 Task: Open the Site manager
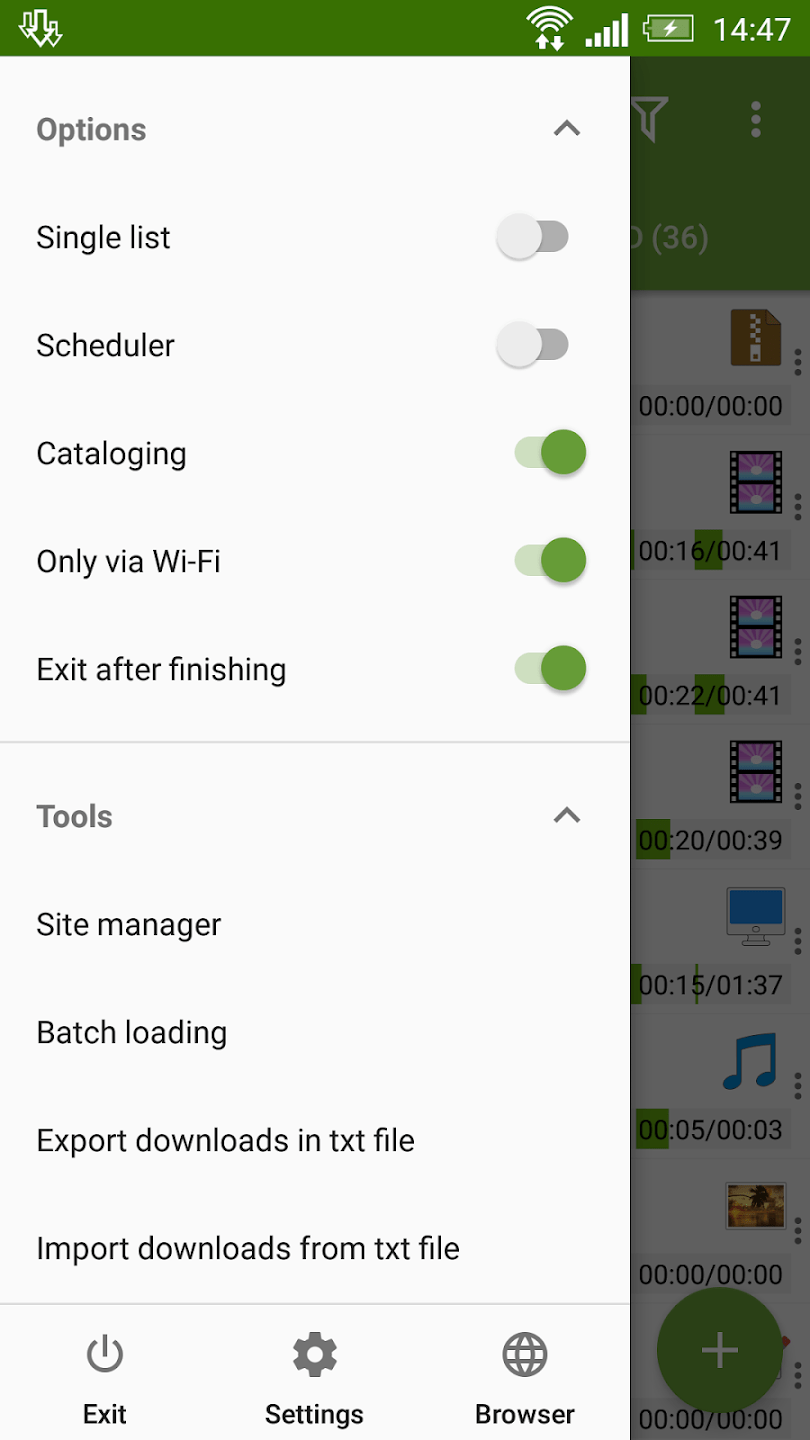coord(128,924)
